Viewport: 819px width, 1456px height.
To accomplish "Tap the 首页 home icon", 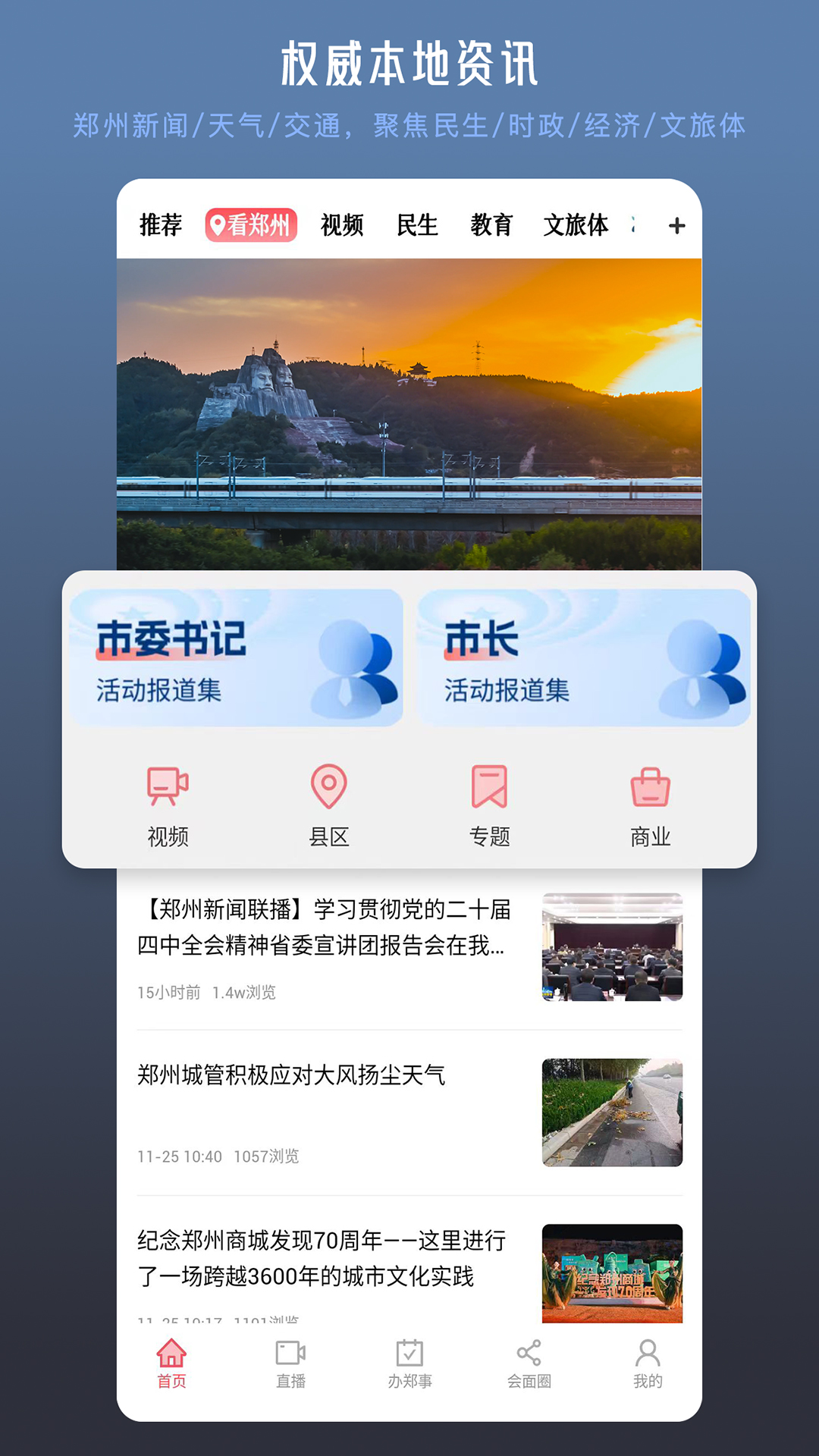I will tap(171, 1365).
